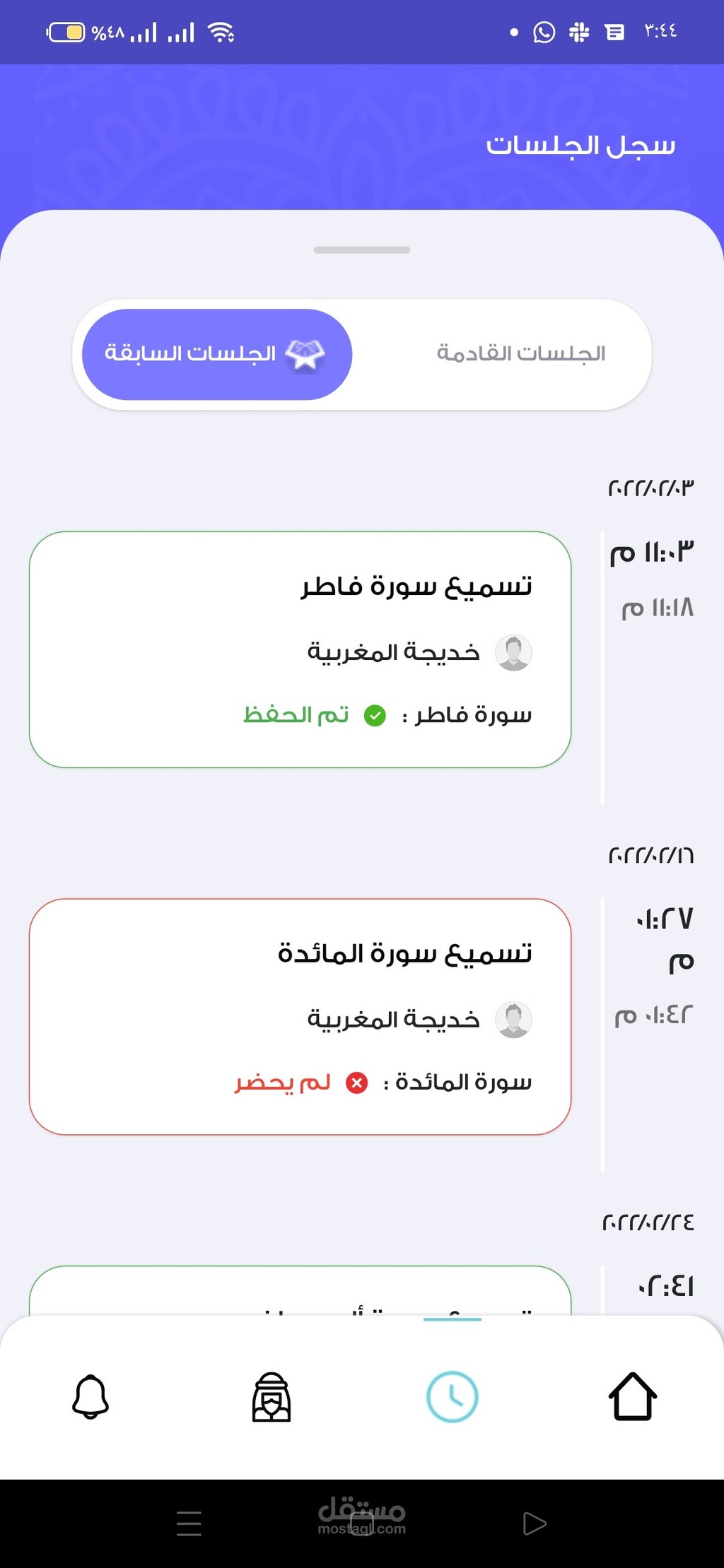Open the teacher profile tab
This screenshot has width=724, height=1568.
click(x=271, y=1397)
